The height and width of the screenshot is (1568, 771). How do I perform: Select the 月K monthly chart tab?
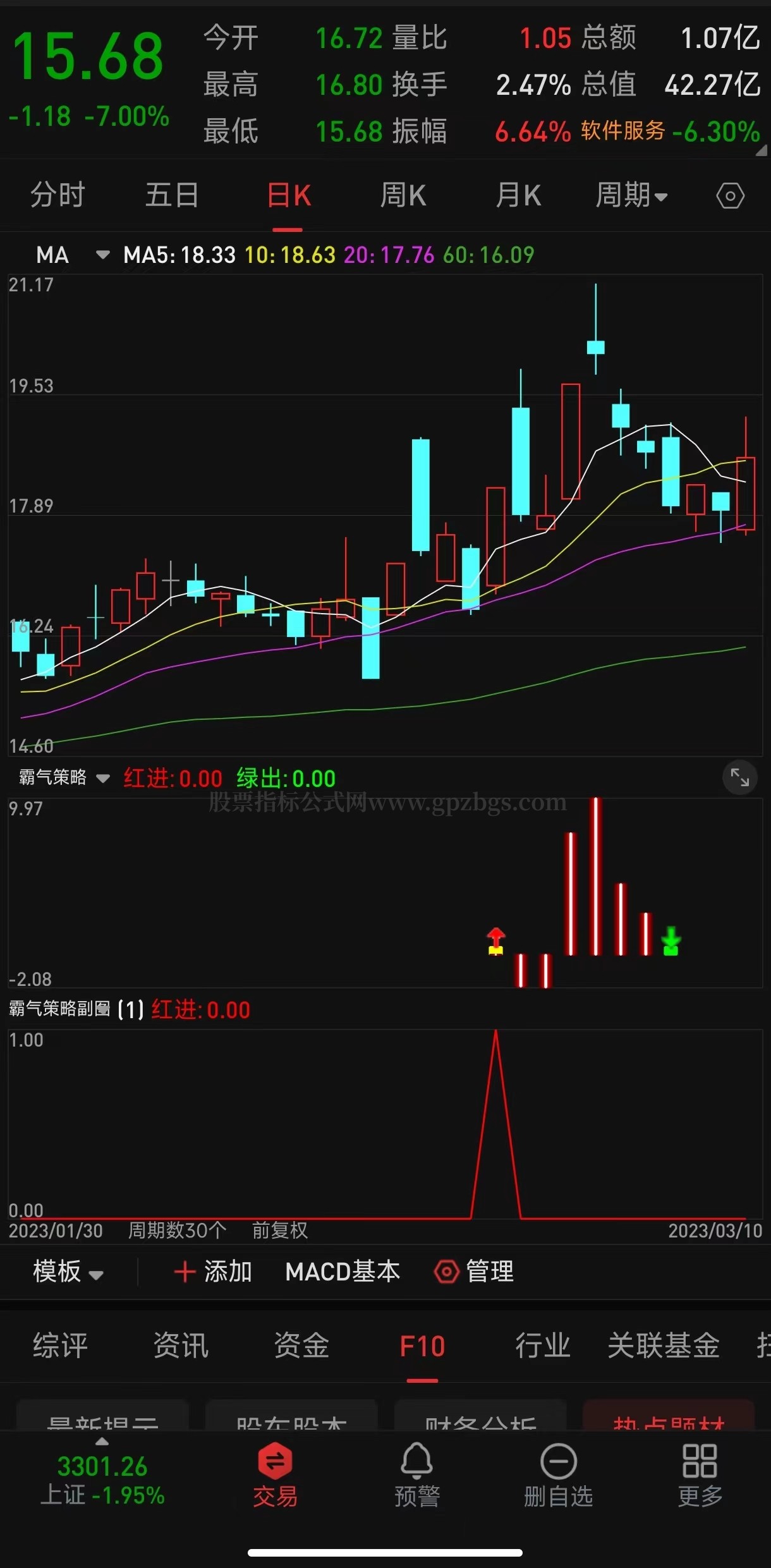click(x=518, y=195)
